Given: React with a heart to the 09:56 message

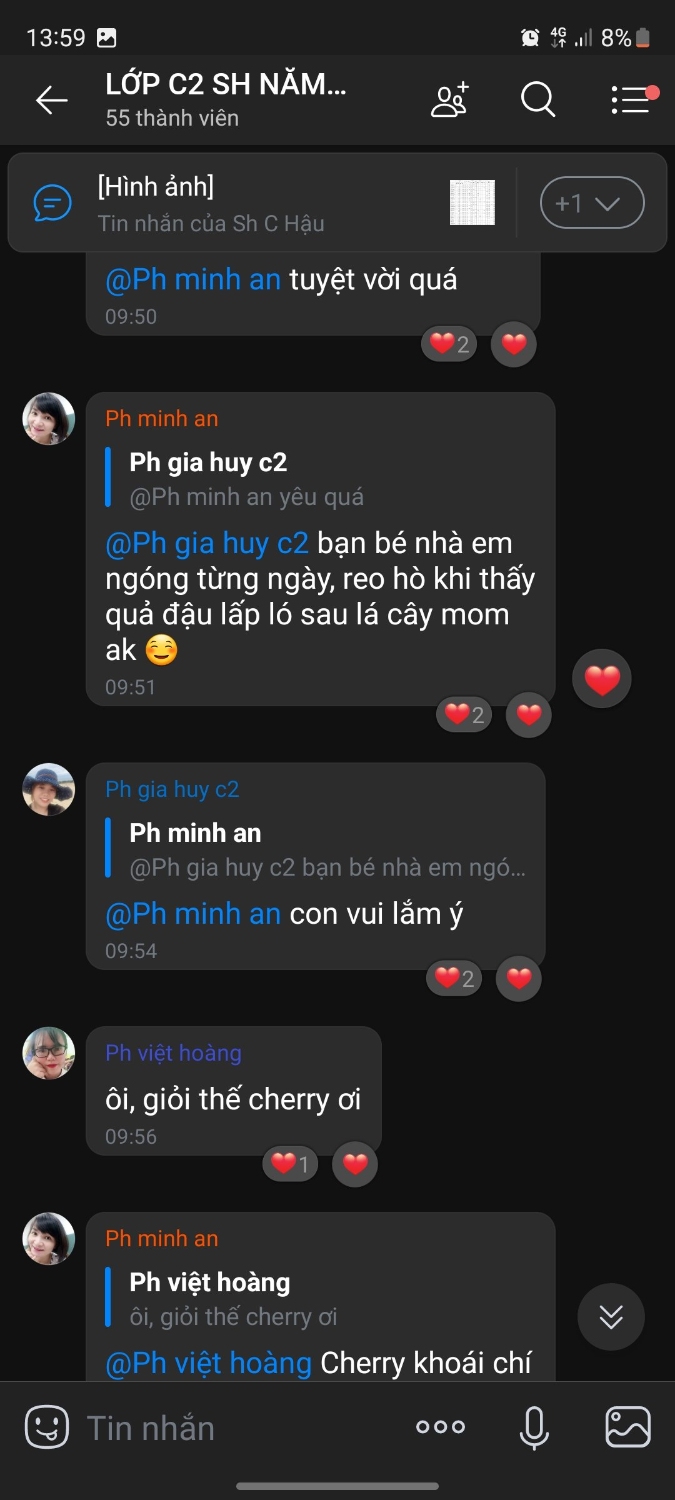Looking at the screenshot, I should point(355,1164).
